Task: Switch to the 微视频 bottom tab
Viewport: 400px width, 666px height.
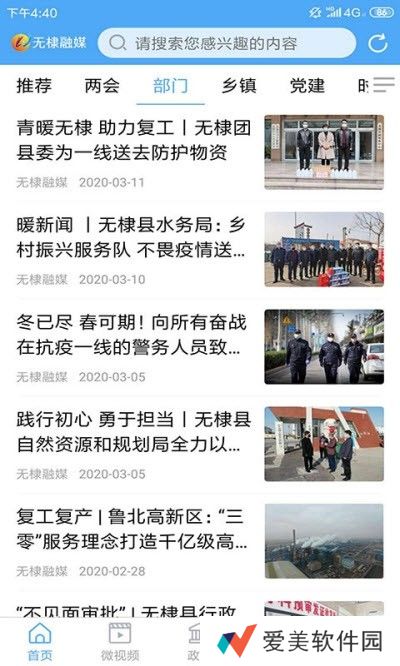Action: (120, 642)
